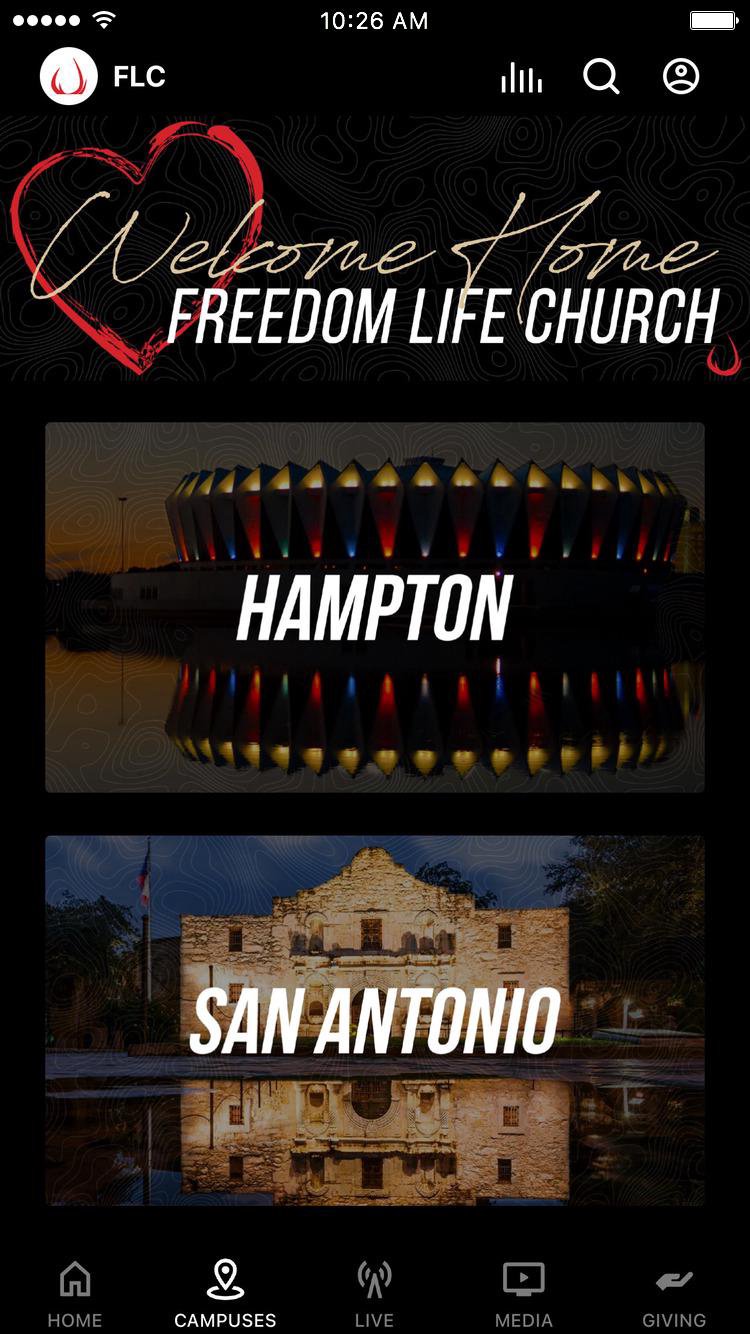The image size is (750, 1334).
Task: Open the search icon
Action: point(601,77)
